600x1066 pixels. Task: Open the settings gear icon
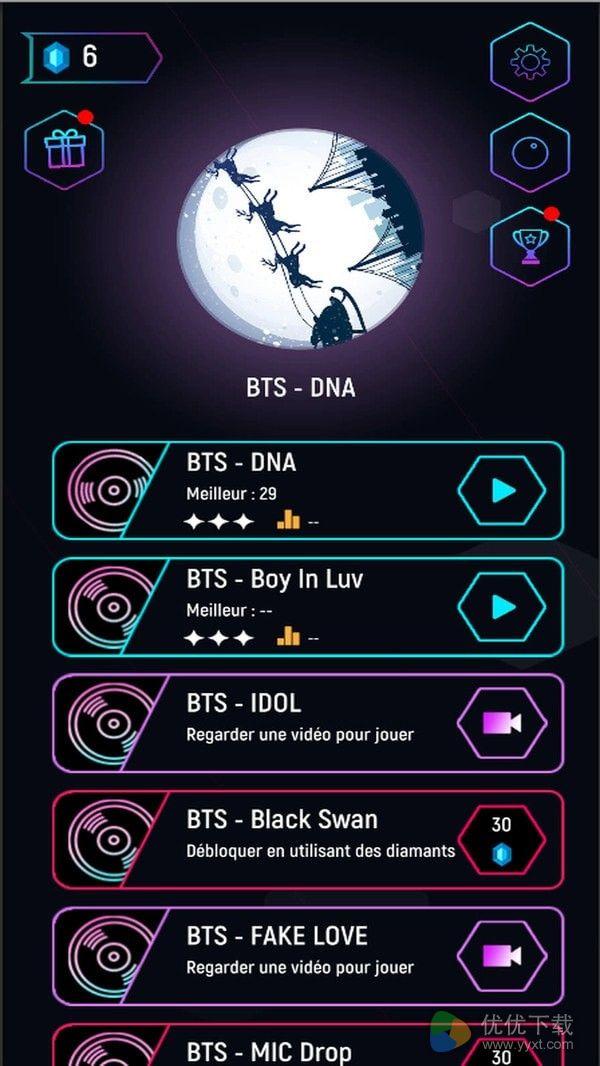pos(529,61)
